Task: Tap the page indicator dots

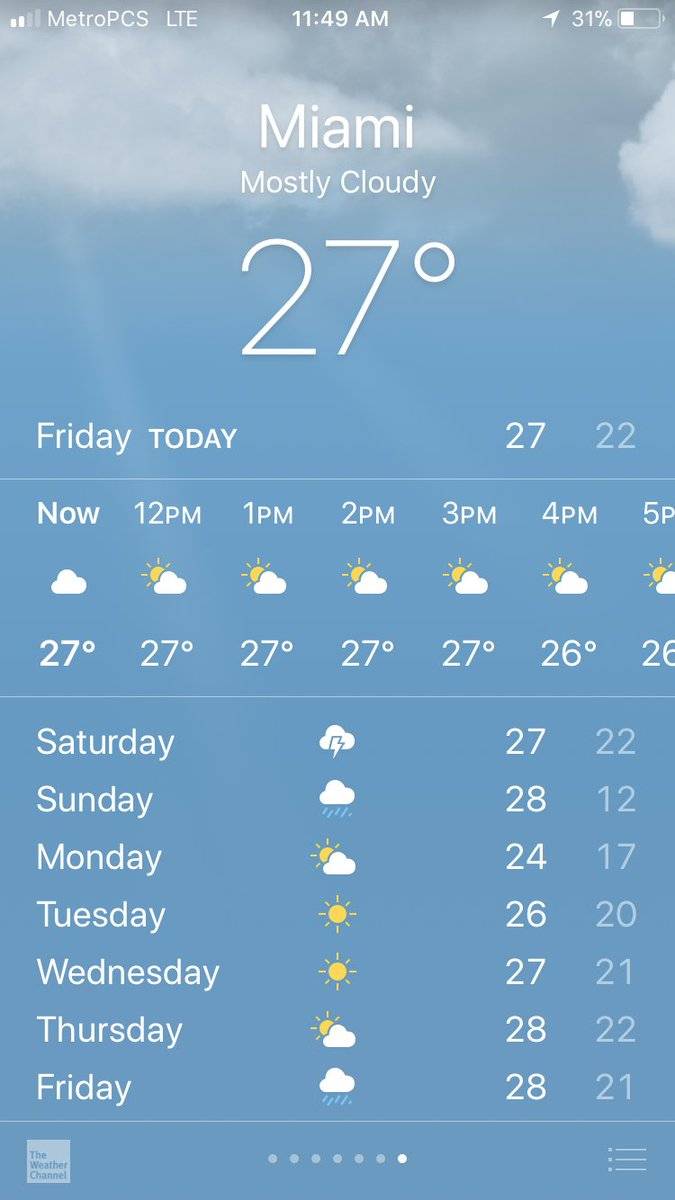Action: pos(337,1159)
